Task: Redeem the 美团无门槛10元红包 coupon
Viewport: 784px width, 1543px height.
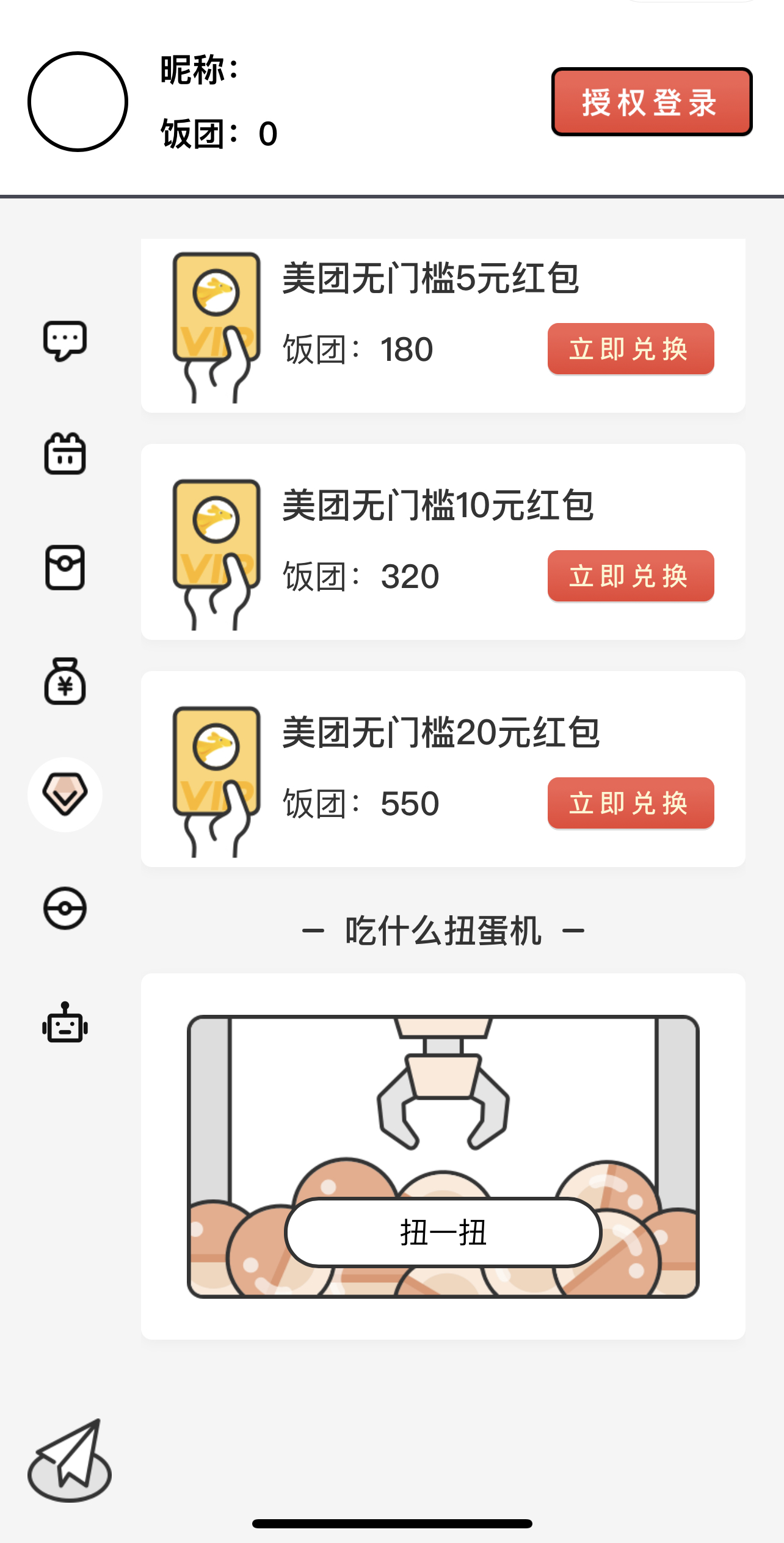Action: pyautogui.click(x=631, y=576)
